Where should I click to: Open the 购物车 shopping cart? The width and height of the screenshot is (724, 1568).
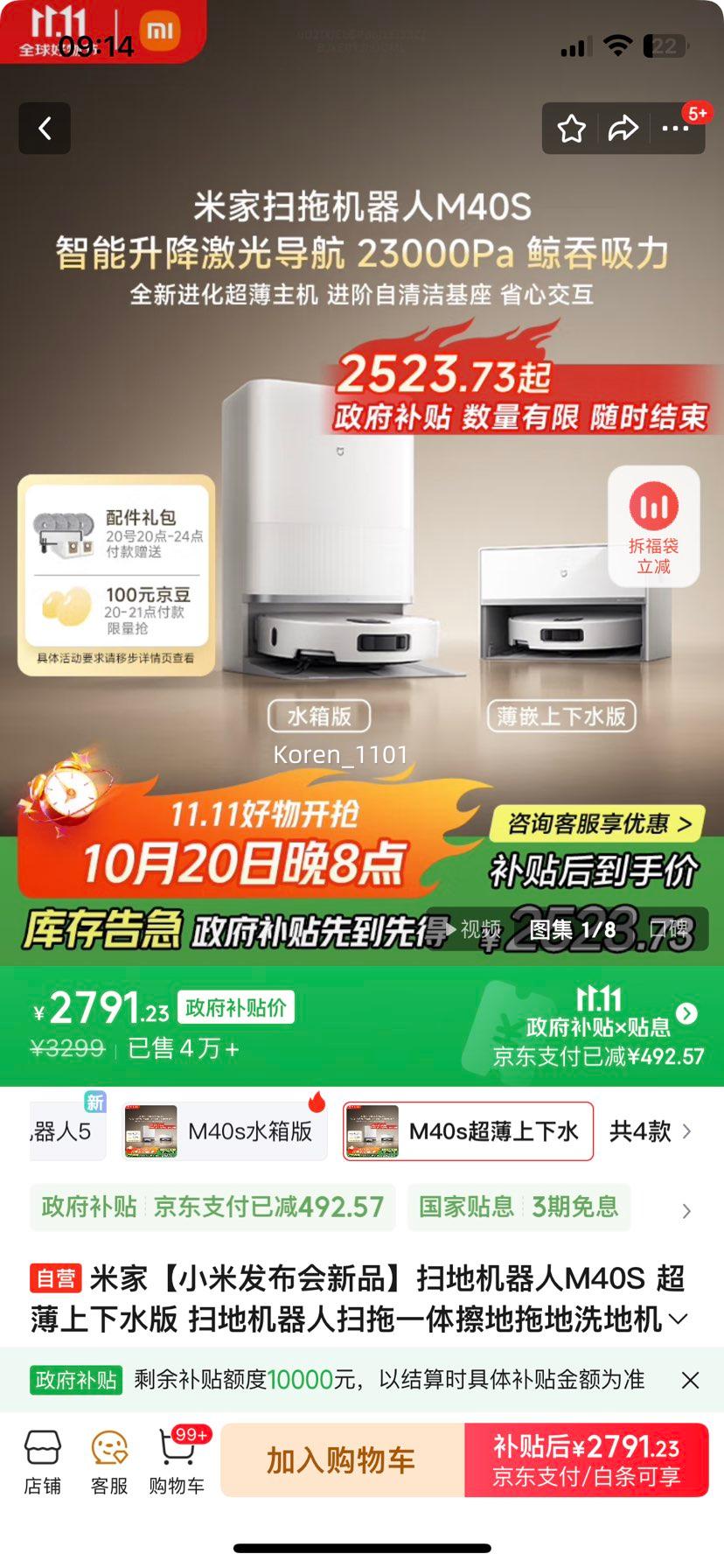tap(177, 1462)
